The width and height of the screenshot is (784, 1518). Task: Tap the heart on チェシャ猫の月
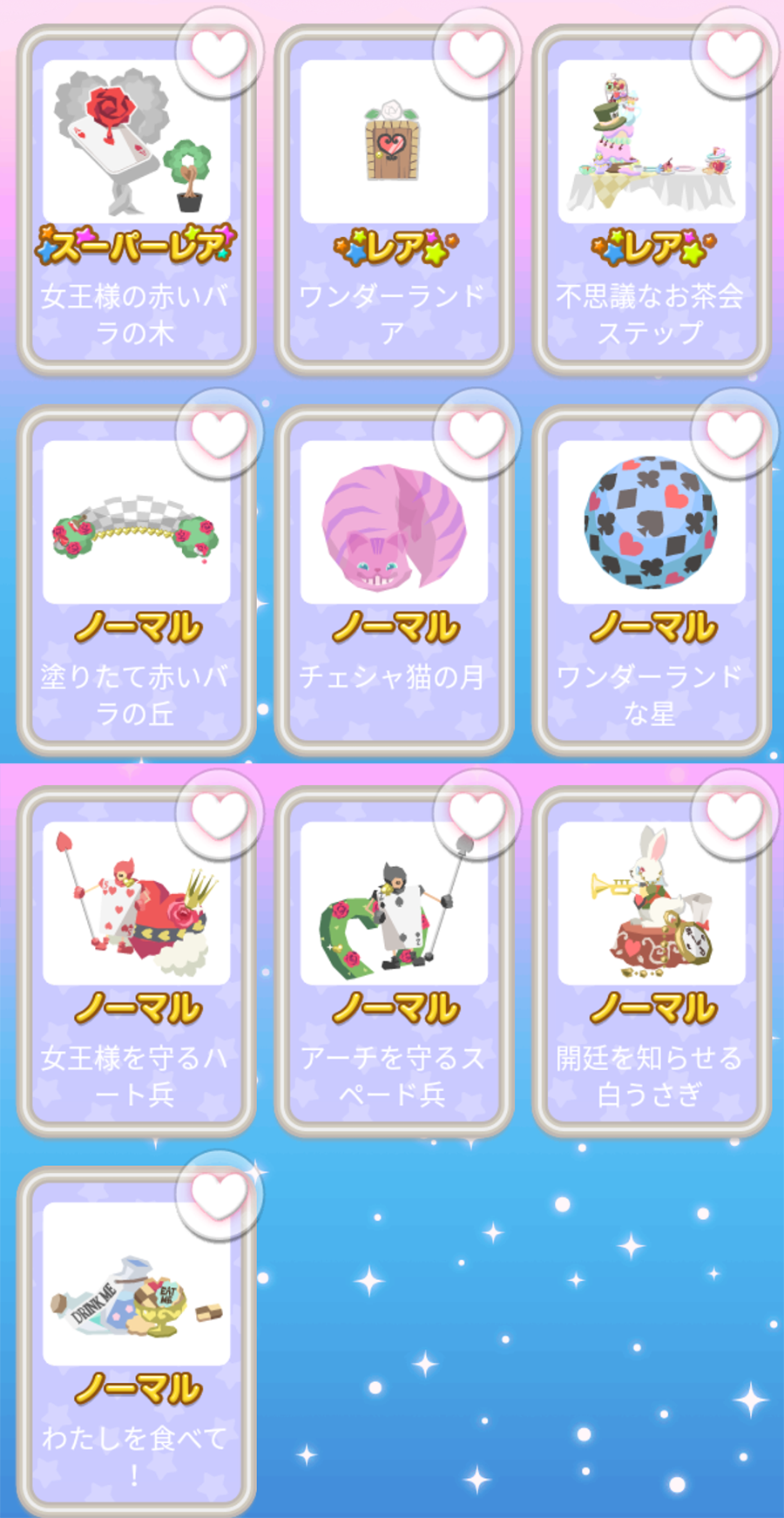pyautogui.click(x=476, y=432)
